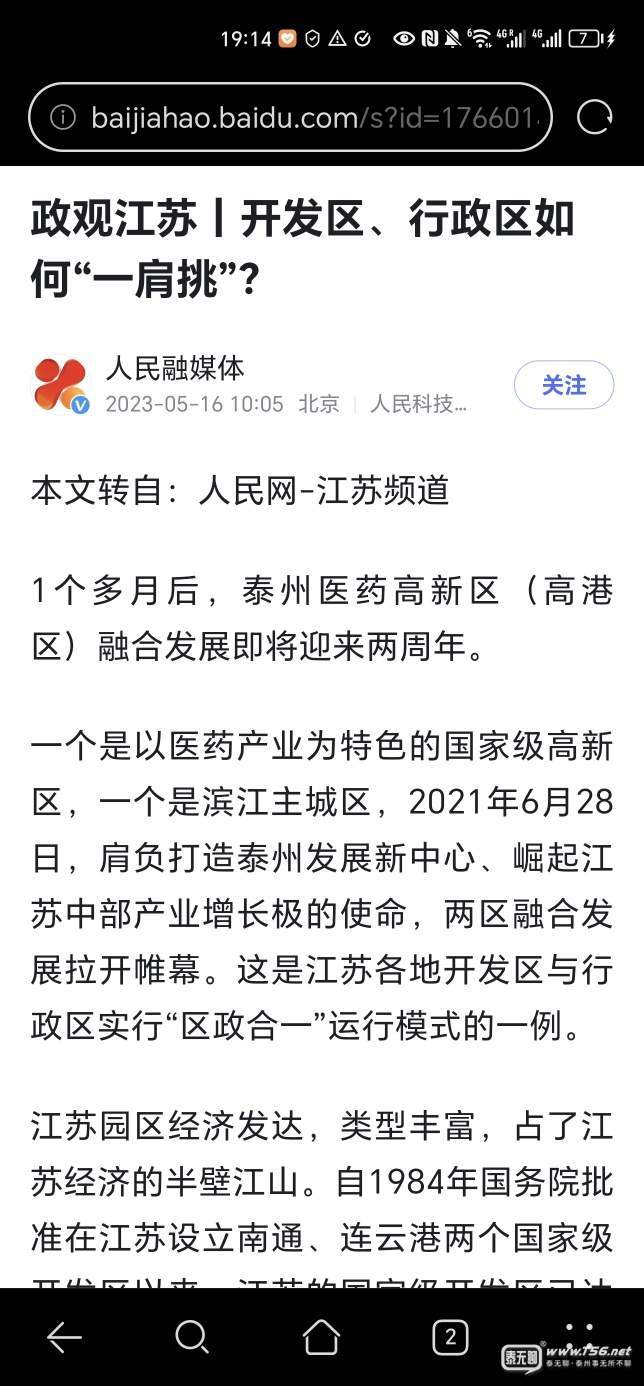The width and height of the screenshot is (644, 1386).
Task: Open the tab switcher showing 2 tabs
Action: point(450,1337)
